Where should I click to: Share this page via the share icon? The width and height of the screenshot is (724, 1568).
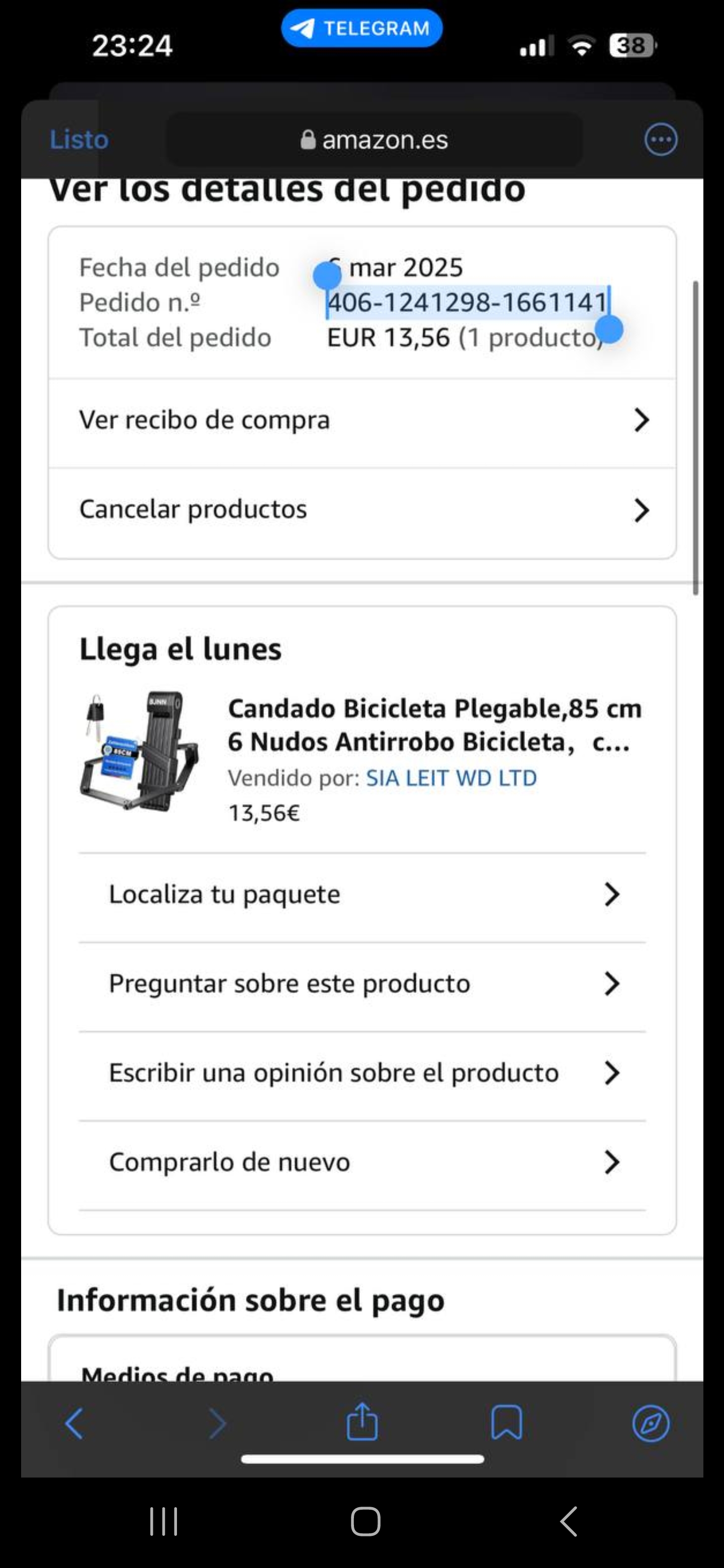pos(361,1423)
